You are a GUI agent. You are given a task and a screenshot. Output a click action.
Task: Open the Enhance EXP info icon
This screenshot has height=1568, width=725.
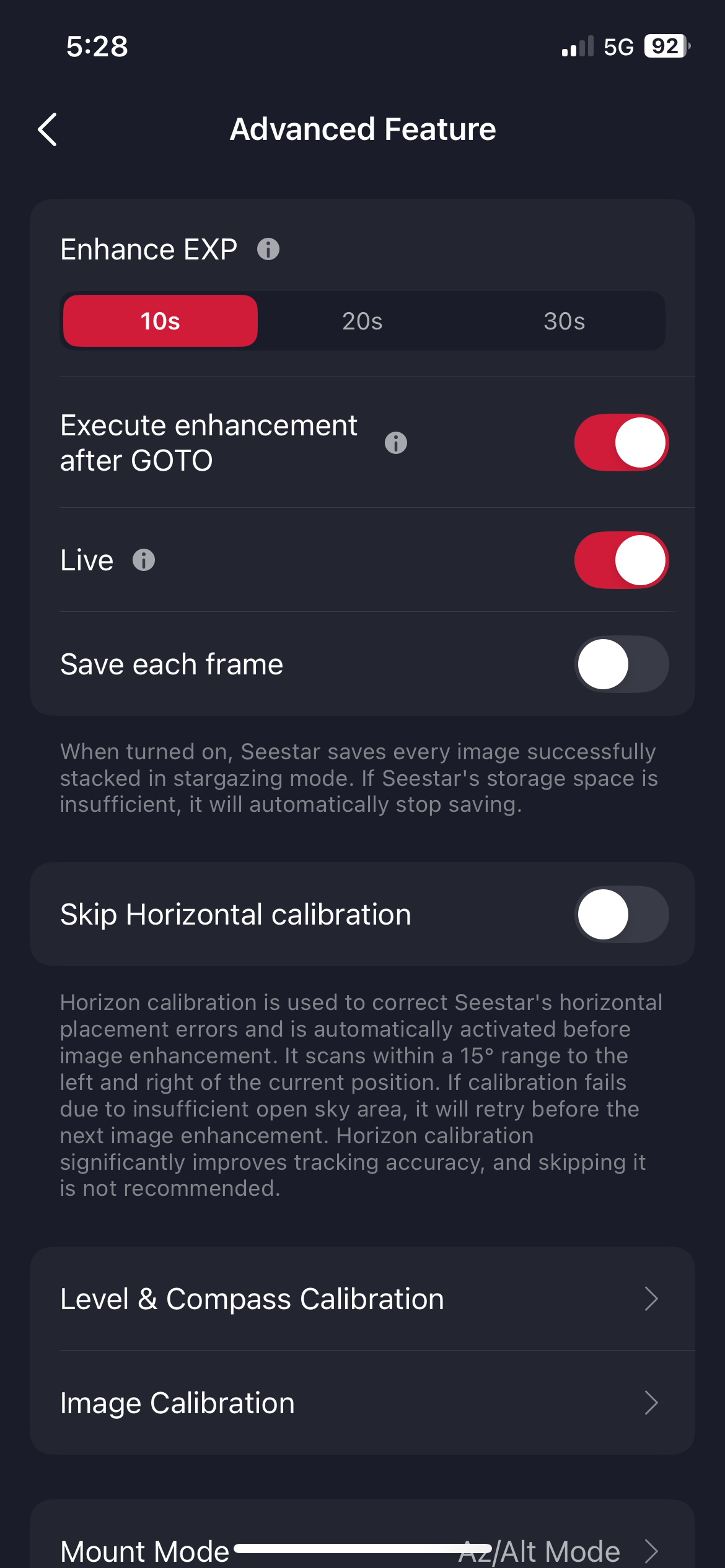268,250
